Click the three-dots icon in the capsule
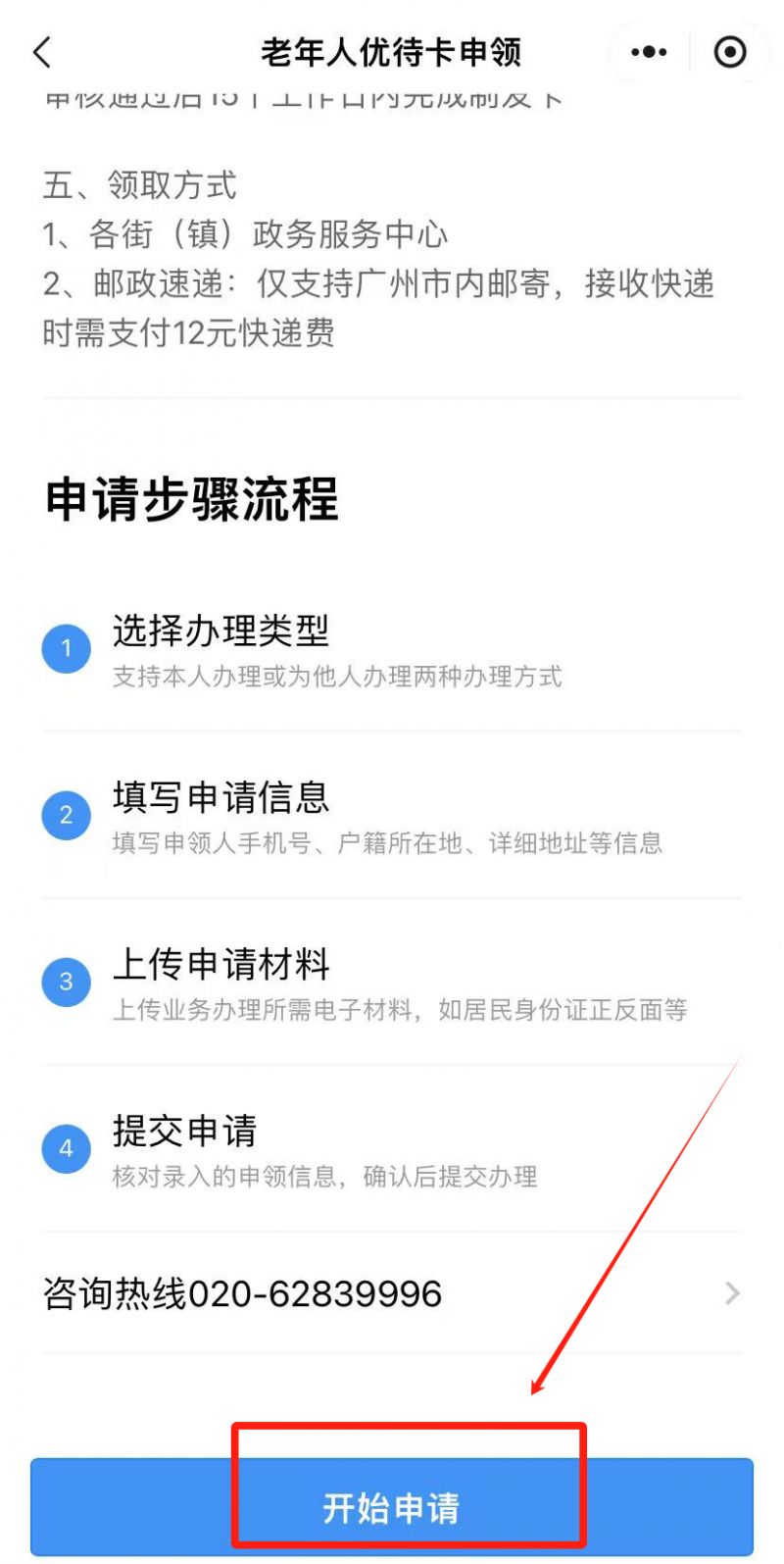The image size is (784, 1564). (x=647, y=52)
